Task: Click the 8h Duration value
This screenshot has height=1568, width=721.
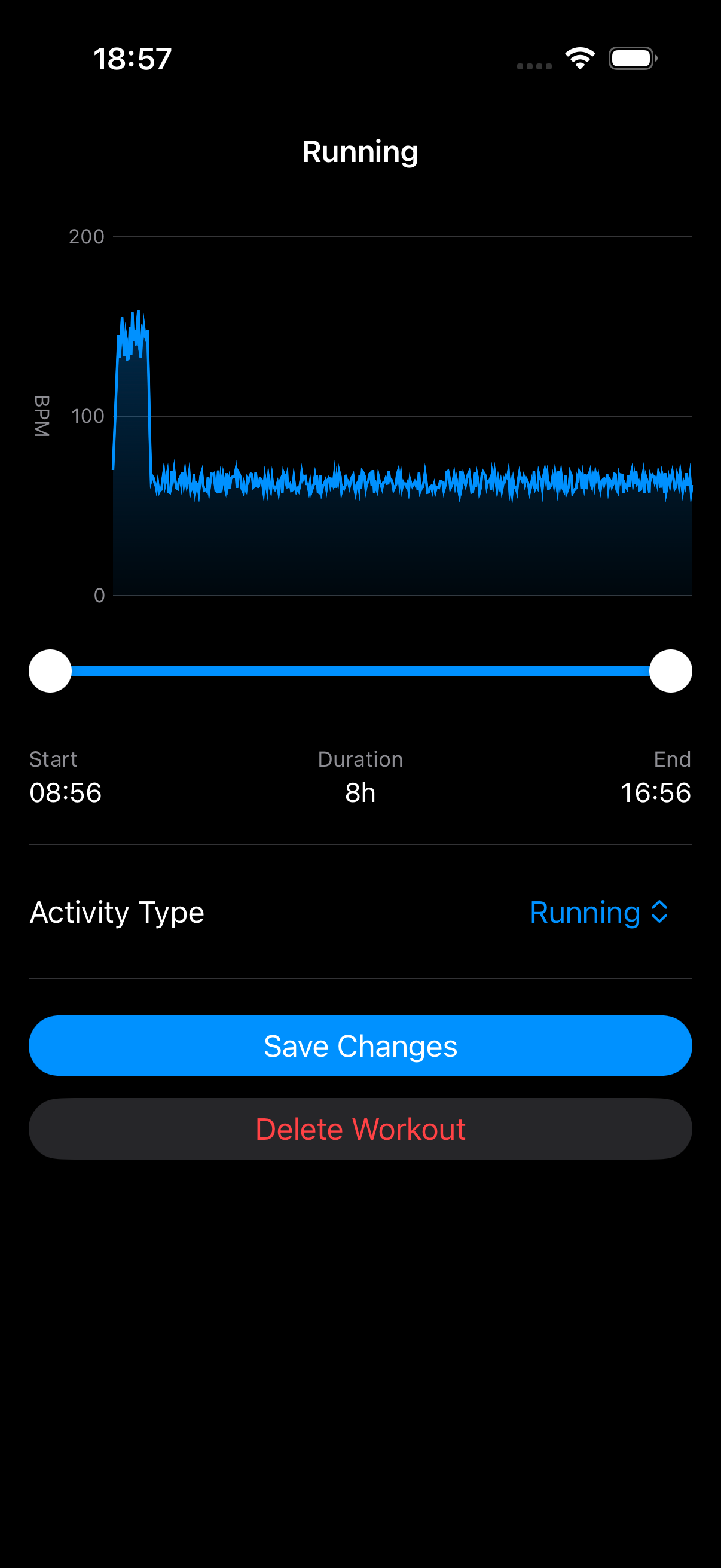Action: 360,792
